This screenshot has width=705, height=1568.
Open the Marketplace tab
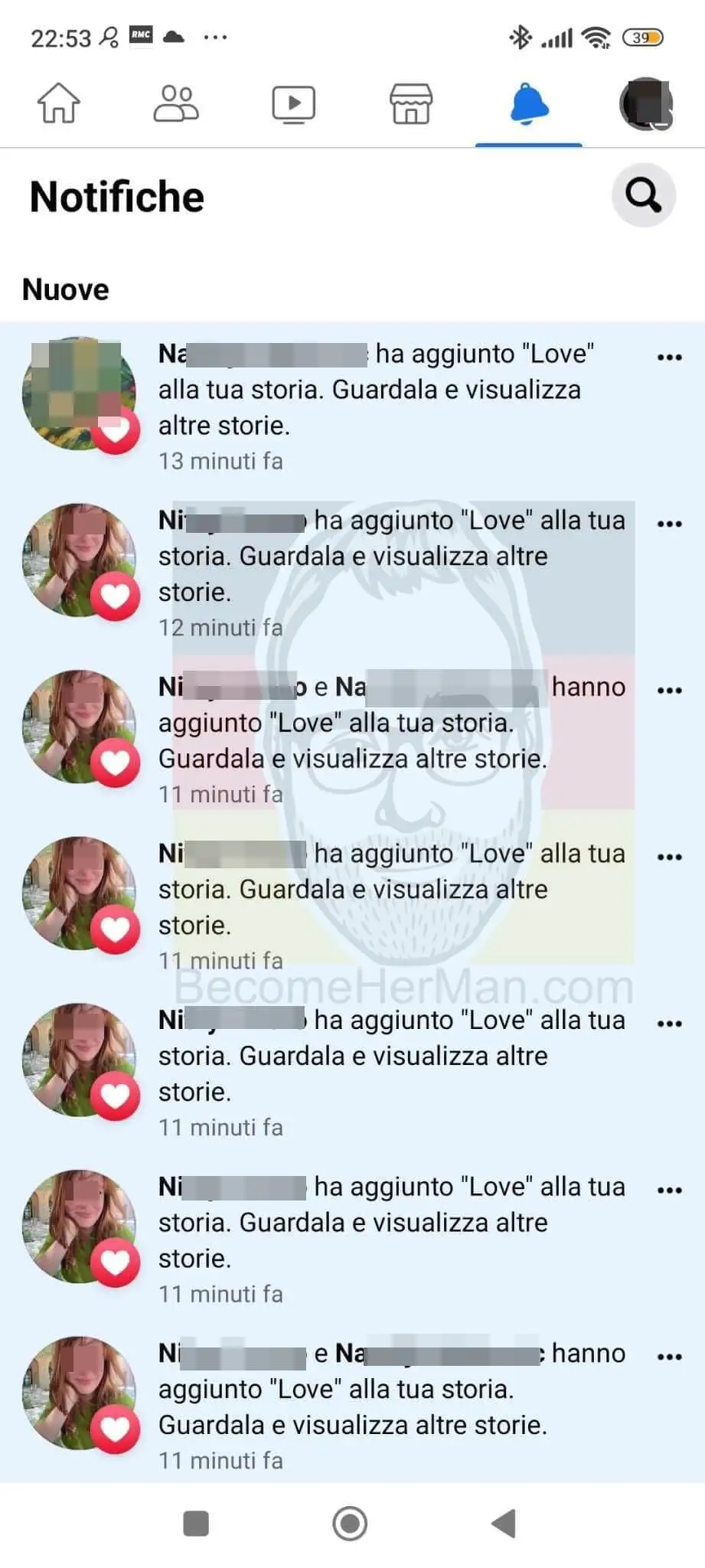point(411,103)
